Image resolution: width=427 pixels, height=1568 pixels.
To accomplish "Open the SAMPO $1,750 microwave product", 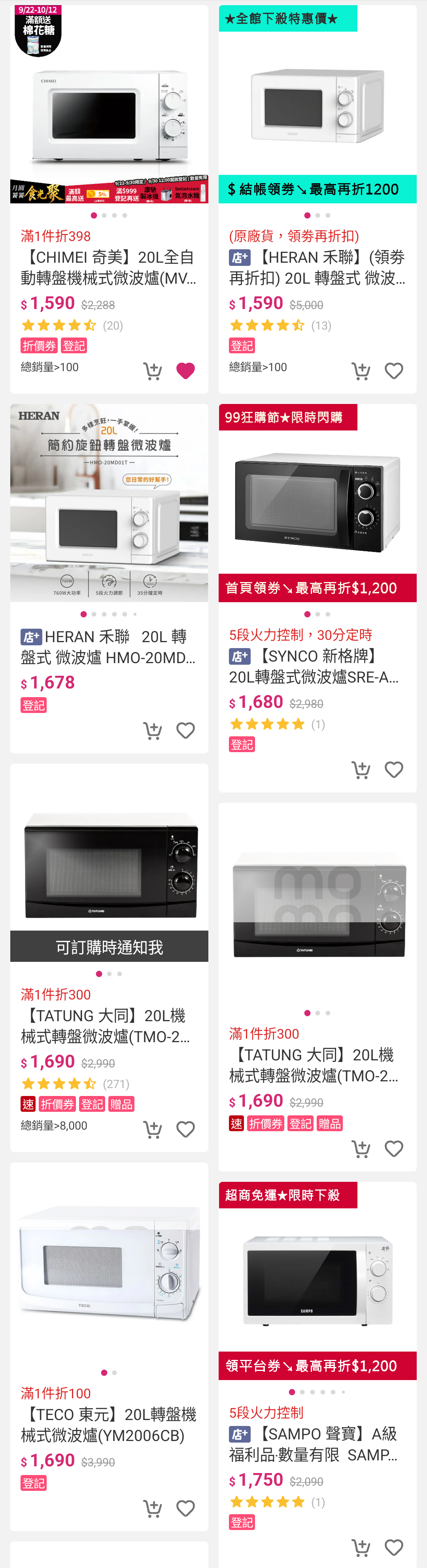I will 317,1444.
